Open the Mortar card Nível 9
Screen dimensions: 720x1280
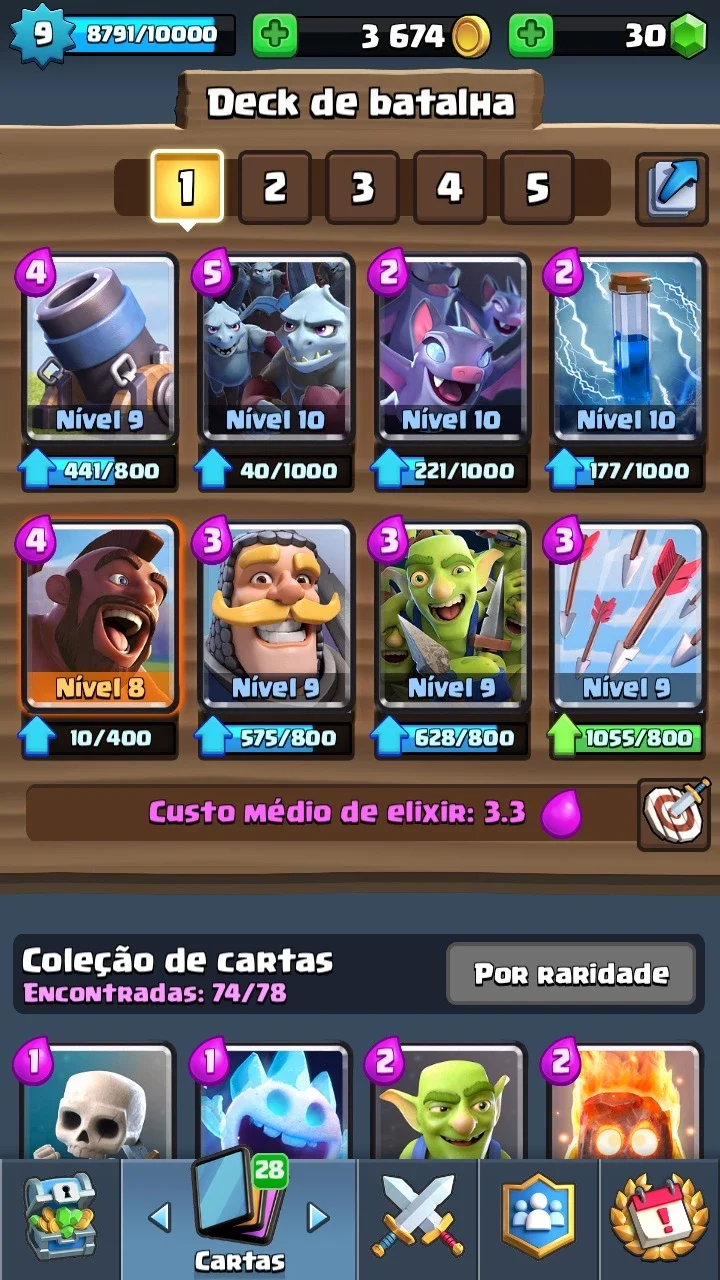[x=100, y=349]
